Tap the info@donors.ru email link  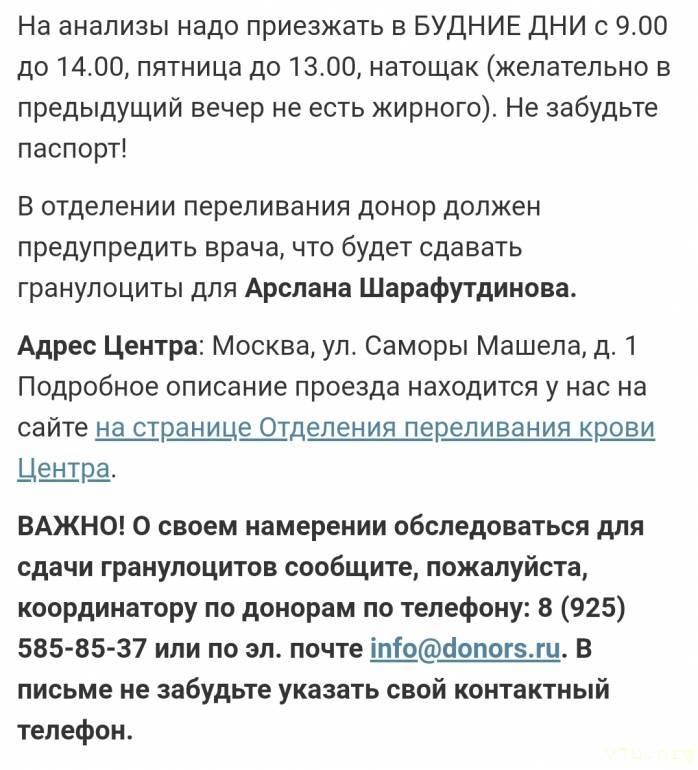click(464, 647)
